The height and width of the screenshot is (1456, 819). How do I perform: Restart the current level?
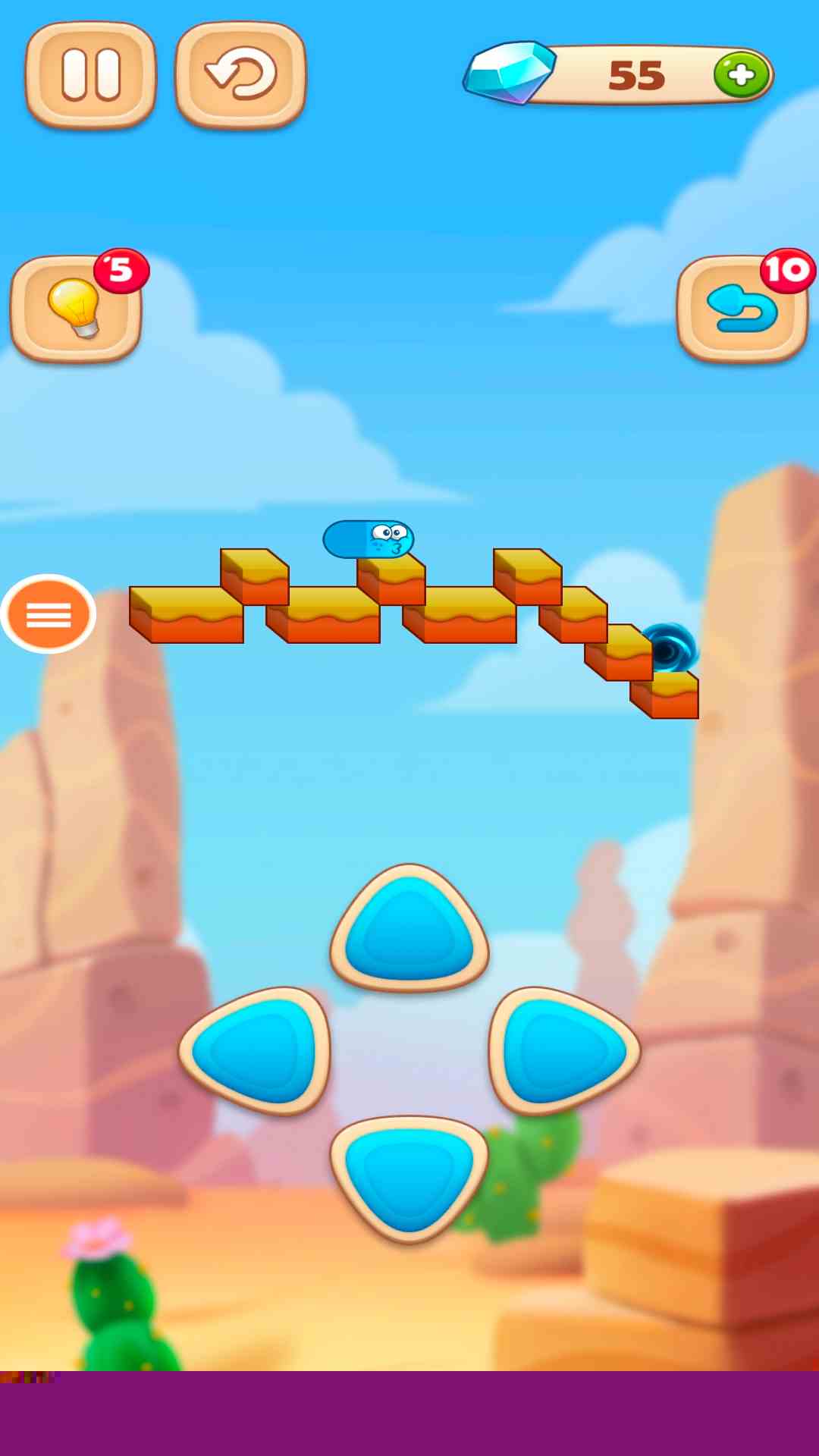pyautogui.click(x=240, y=75)
